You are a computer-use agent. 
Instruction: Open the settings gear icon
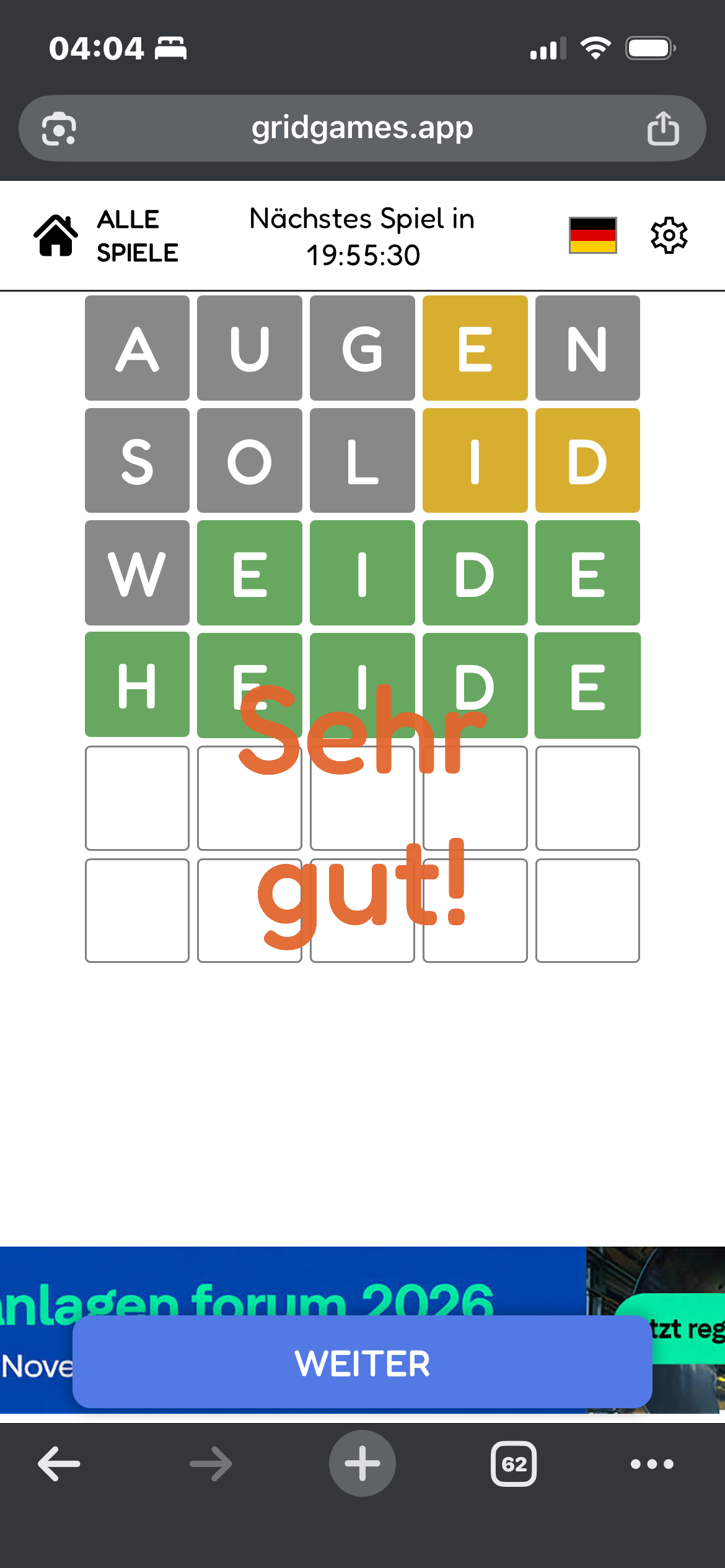[x=669, y=235]
